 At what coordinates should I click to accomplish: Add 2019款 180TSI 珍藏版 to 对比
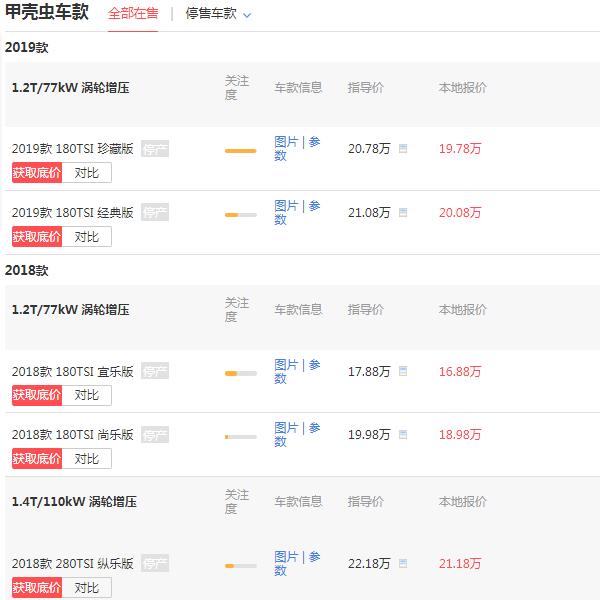pos(87,173)
